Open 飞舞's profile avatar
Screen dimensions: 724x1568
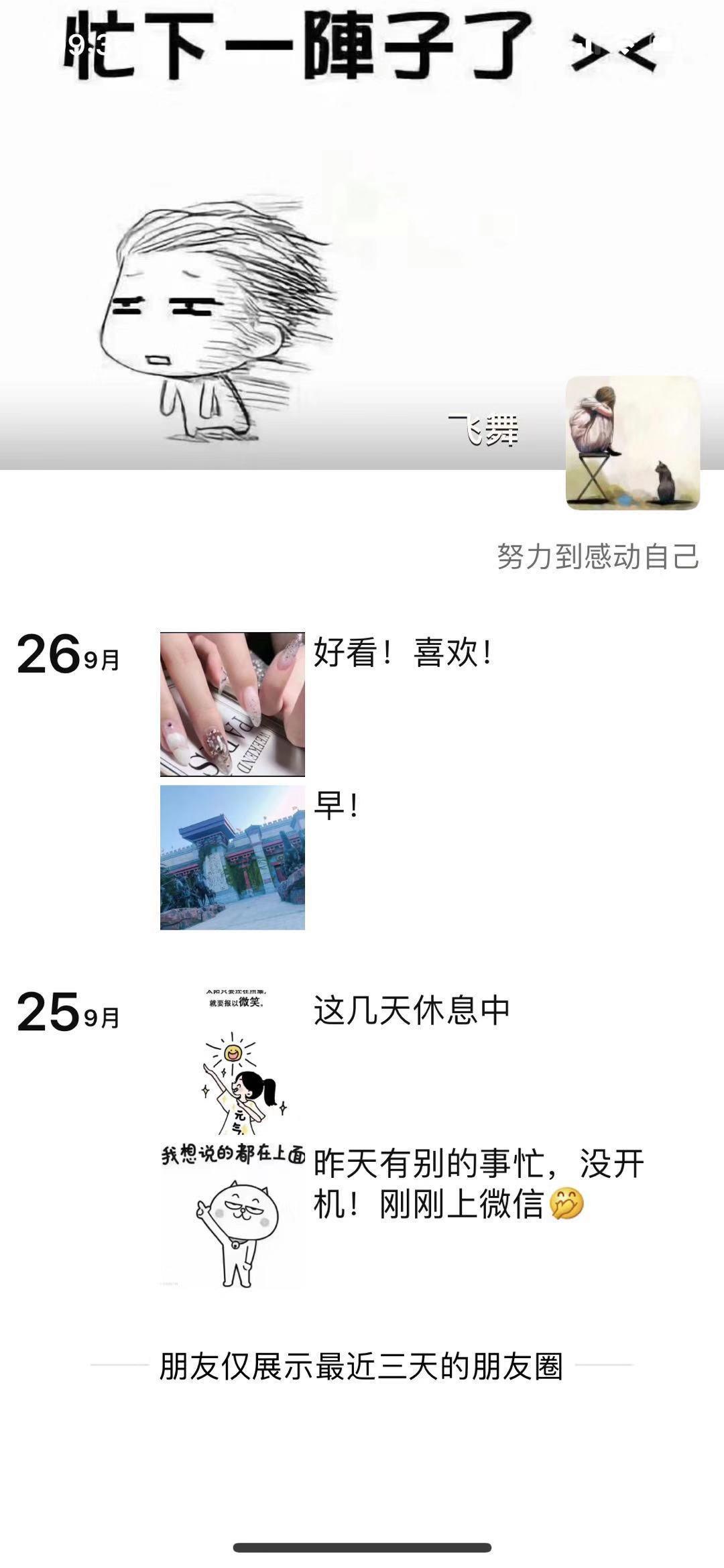coord(633,442)
